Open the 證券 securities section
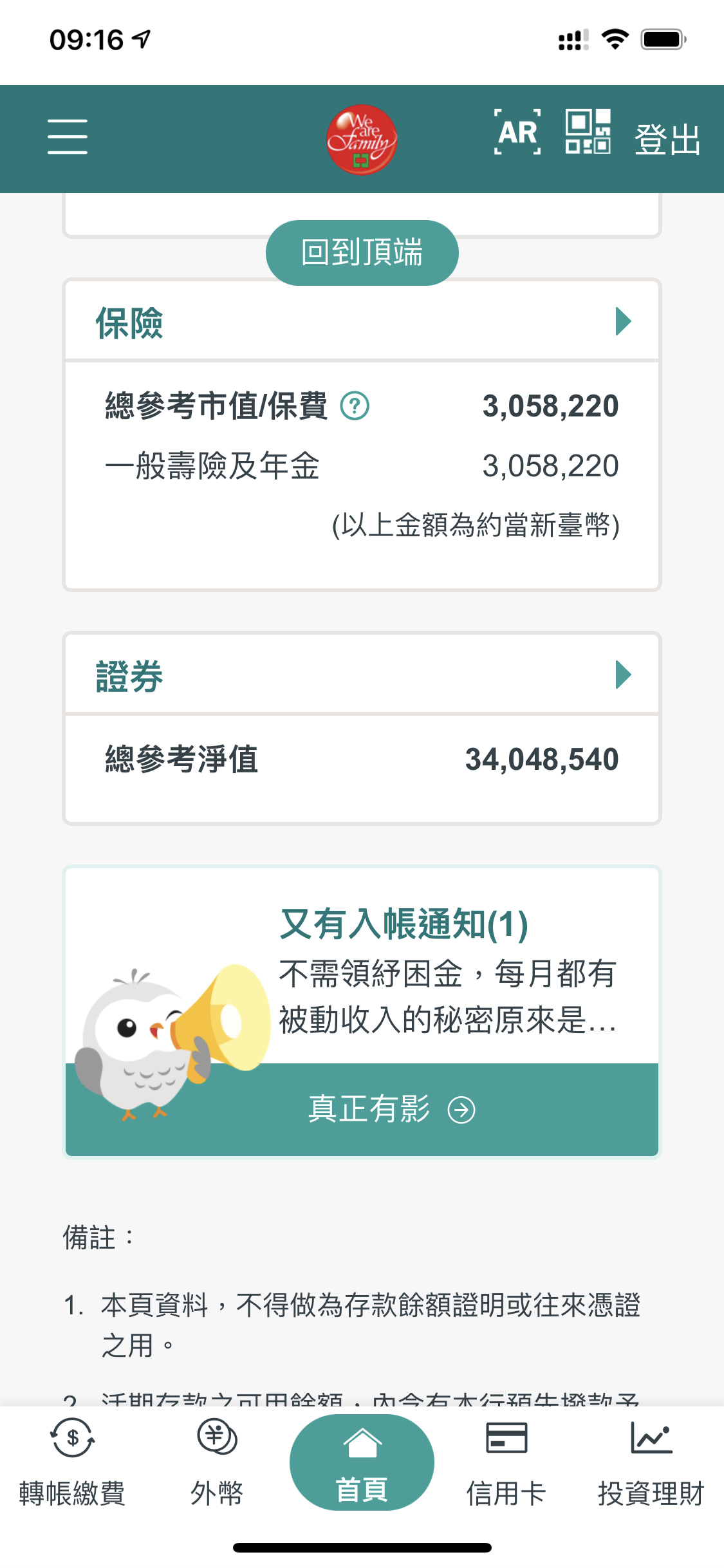 click(x=622, y=675)
